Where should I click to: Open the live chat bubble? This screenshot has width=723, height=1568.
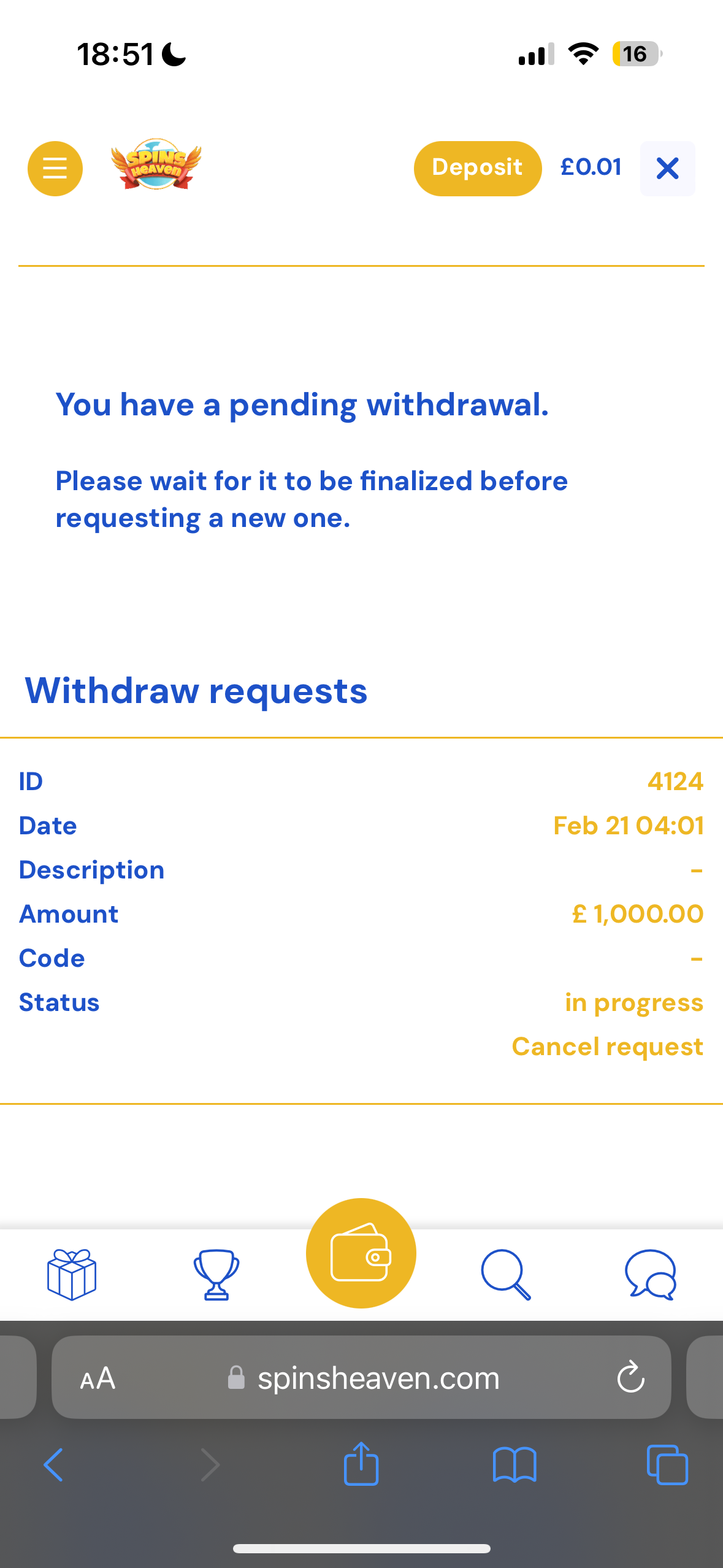(651, 1275)
